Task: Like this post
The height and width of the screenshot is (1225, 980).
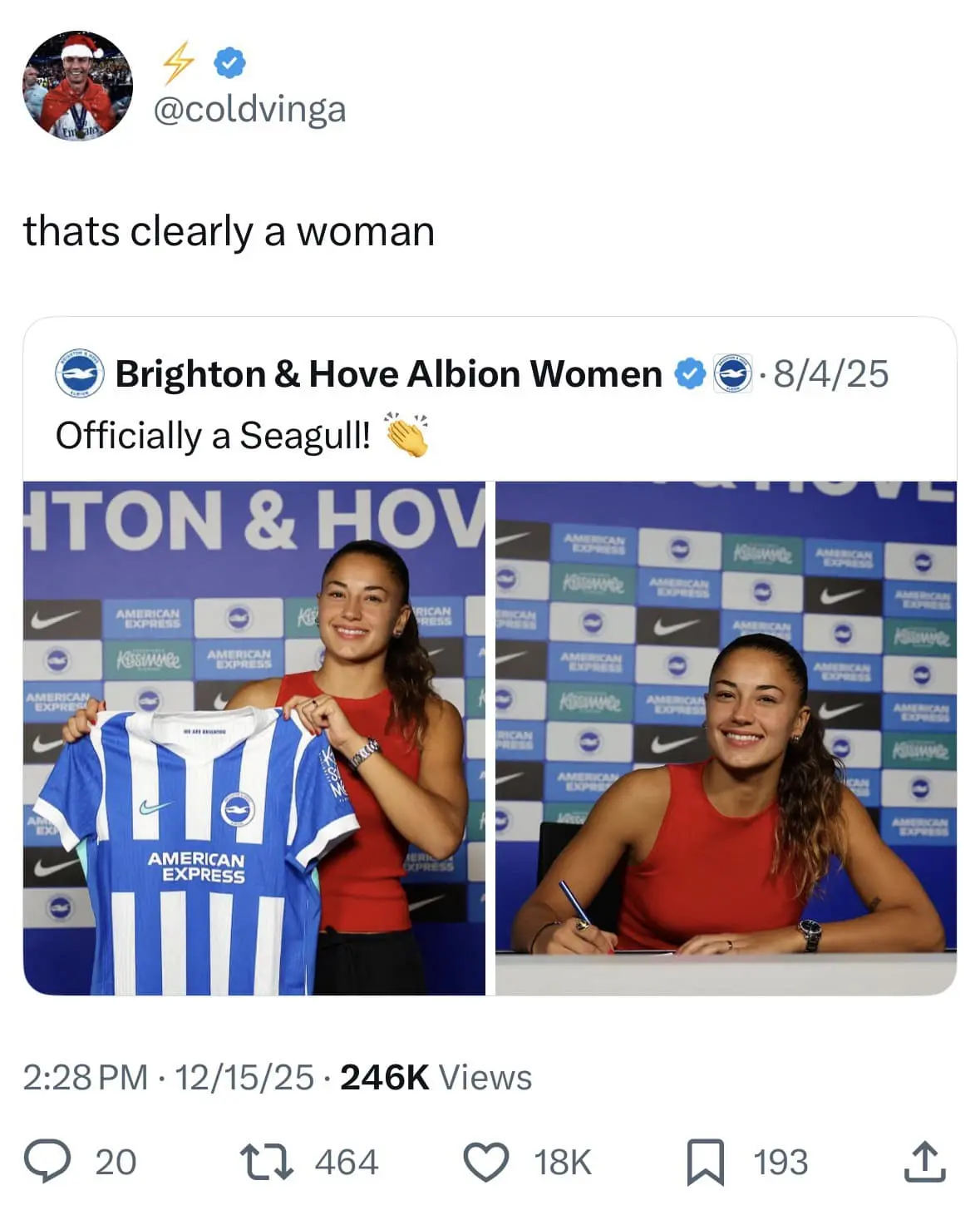Action: (x=485, y=1161)
